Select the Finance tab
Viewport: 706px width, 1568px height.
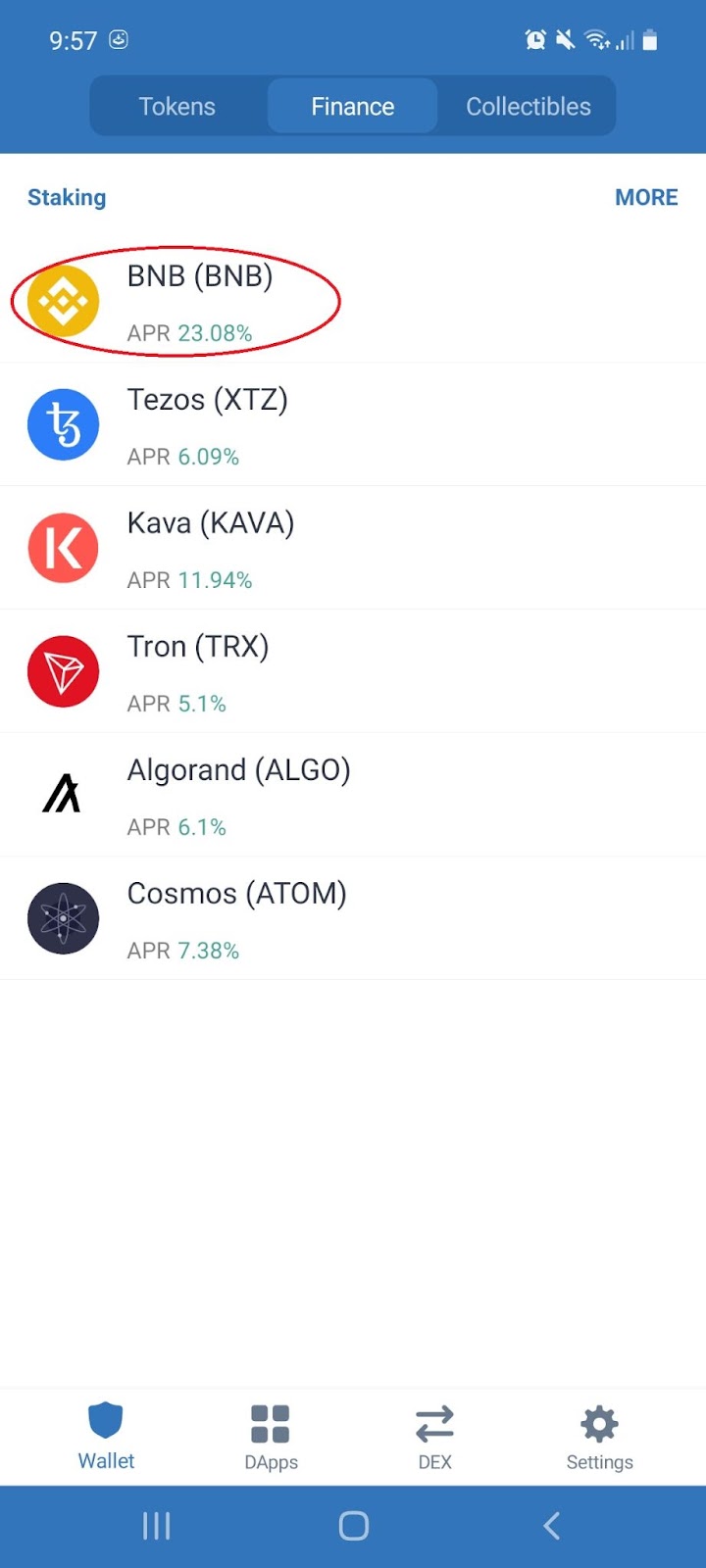(x=353, y=107)
